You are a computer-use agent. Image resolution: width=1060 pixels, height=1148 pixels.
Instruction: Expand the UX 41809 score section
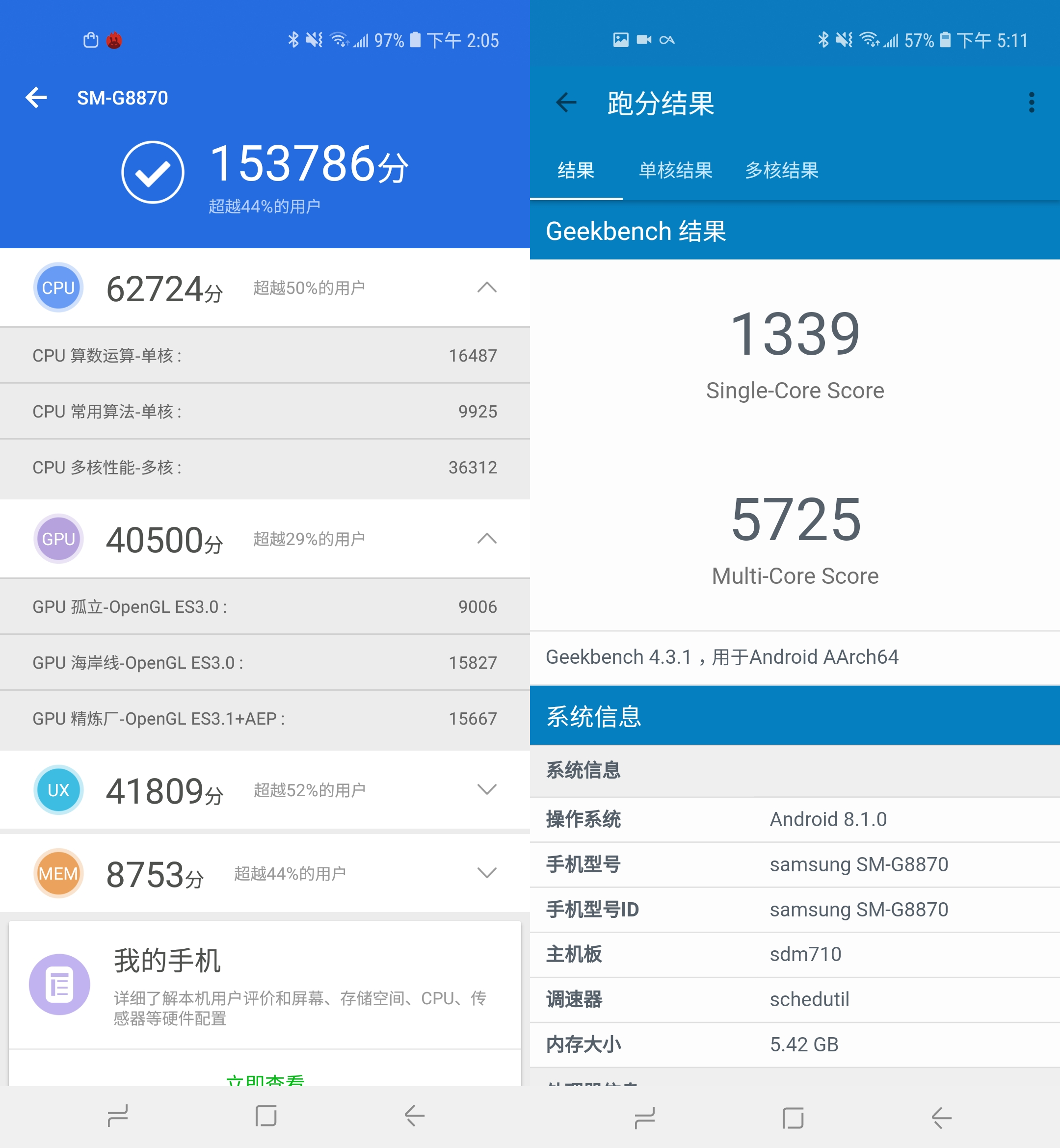tap(486, 789)
